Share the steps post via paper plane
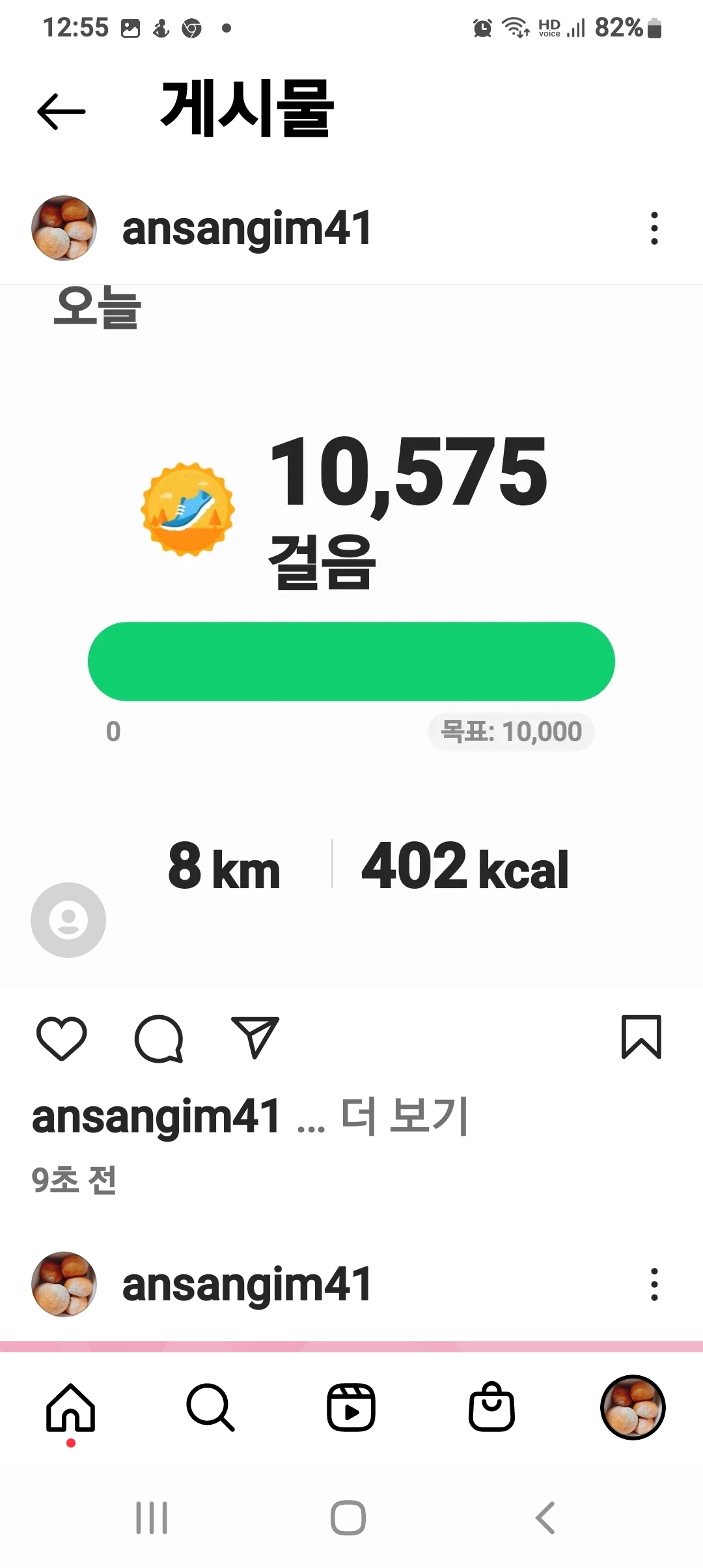Screen dimensions: 703x1568 [x=255, y=1038]
